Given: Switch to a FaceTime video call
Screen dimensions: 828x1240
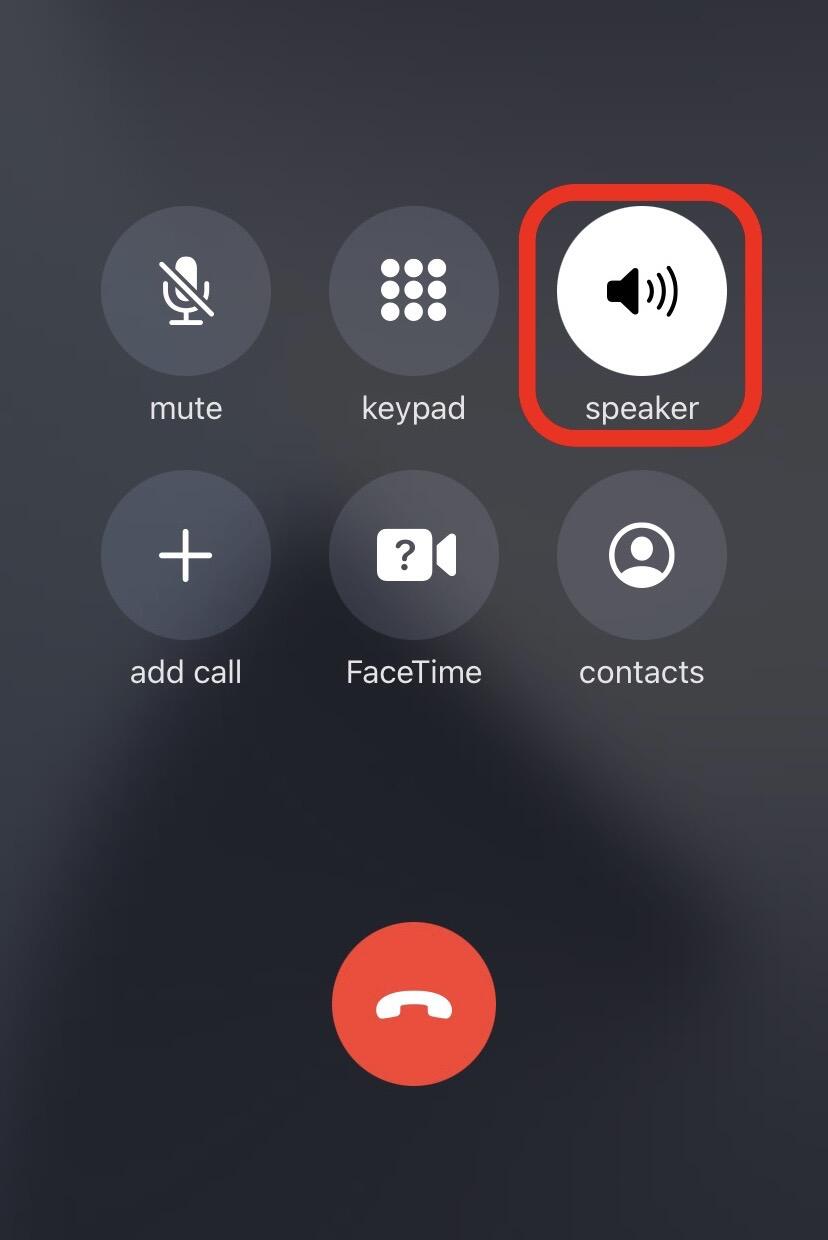Looking at the screenshot, I should 414,555.
